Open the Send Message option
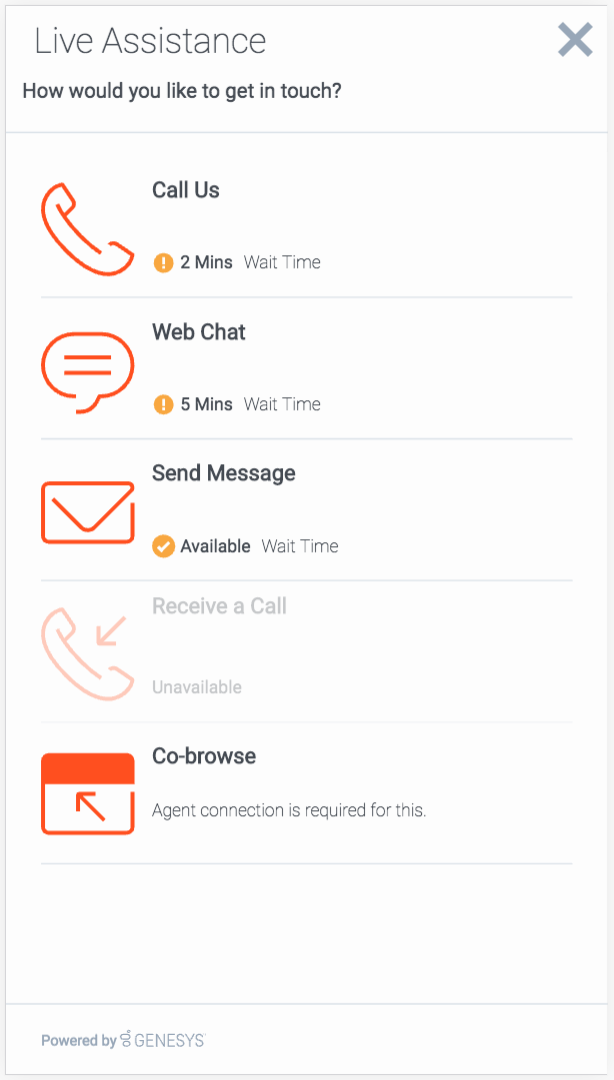Viewport: 614px width, 1080px height. [x=223, y=474]
